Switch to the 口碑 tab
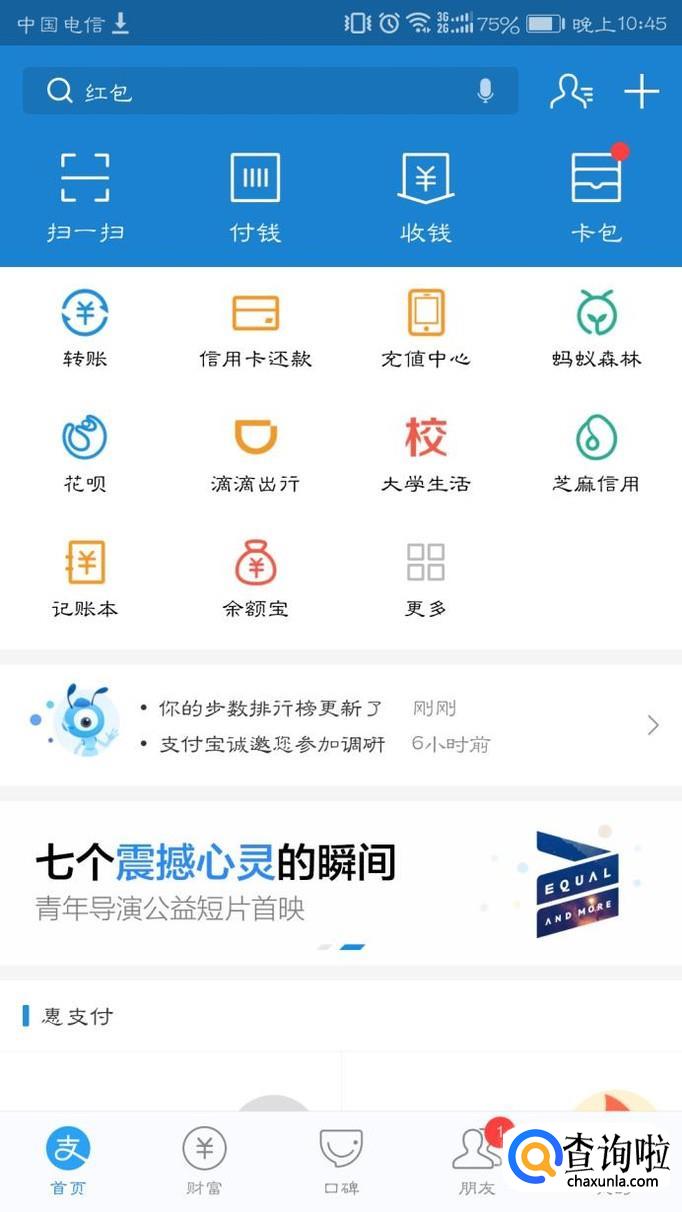 pos(341,1160)
